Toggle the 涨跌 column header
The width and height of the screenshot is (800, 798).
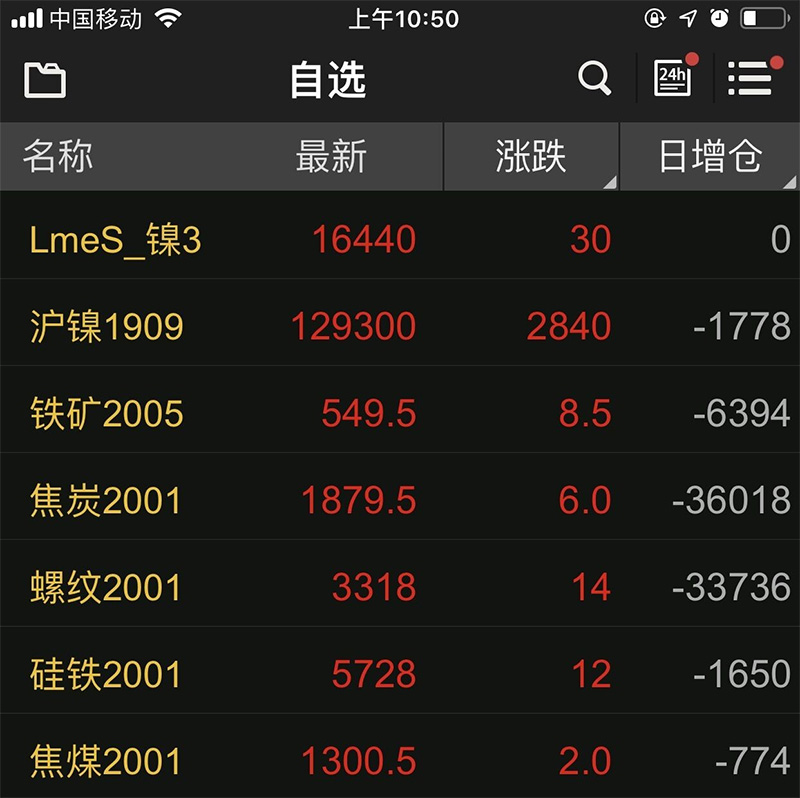coord(531,157)
